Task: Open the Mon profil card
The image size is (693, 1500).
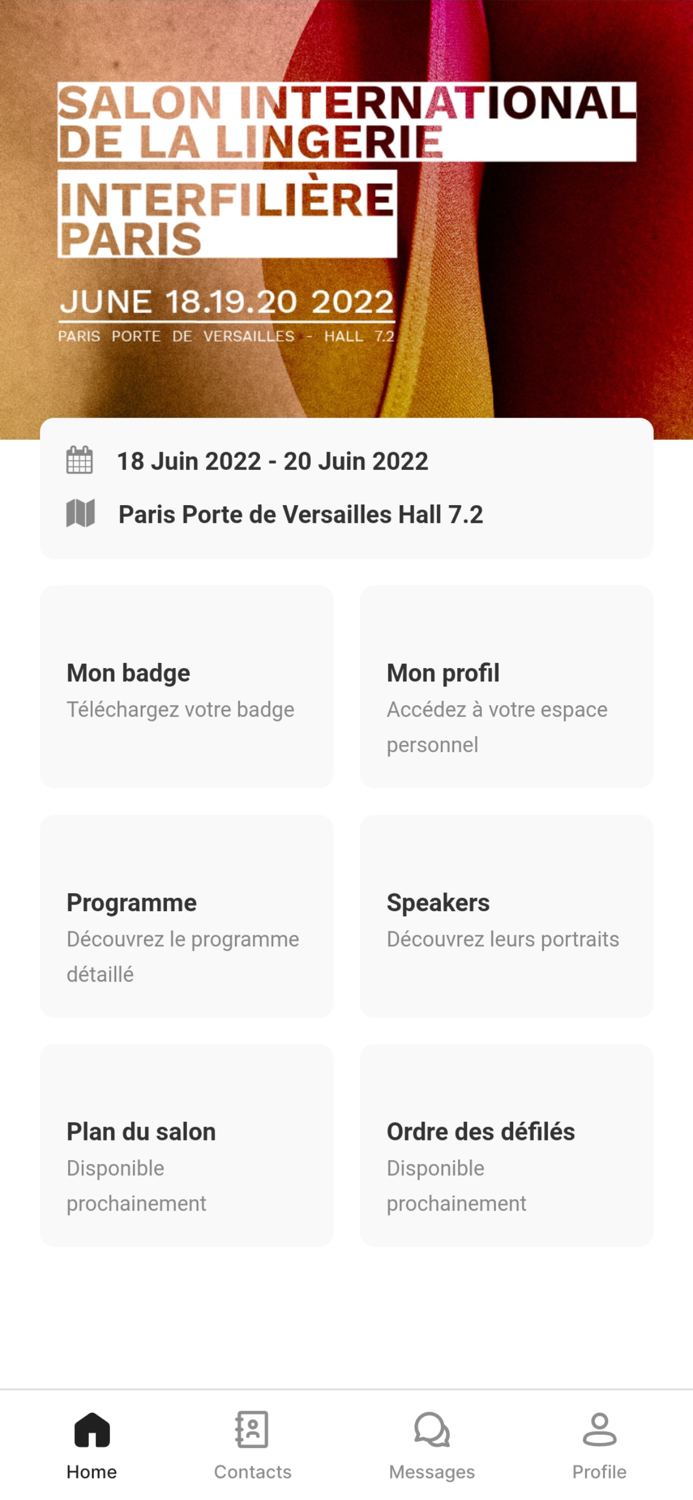Action: [506, 687]
